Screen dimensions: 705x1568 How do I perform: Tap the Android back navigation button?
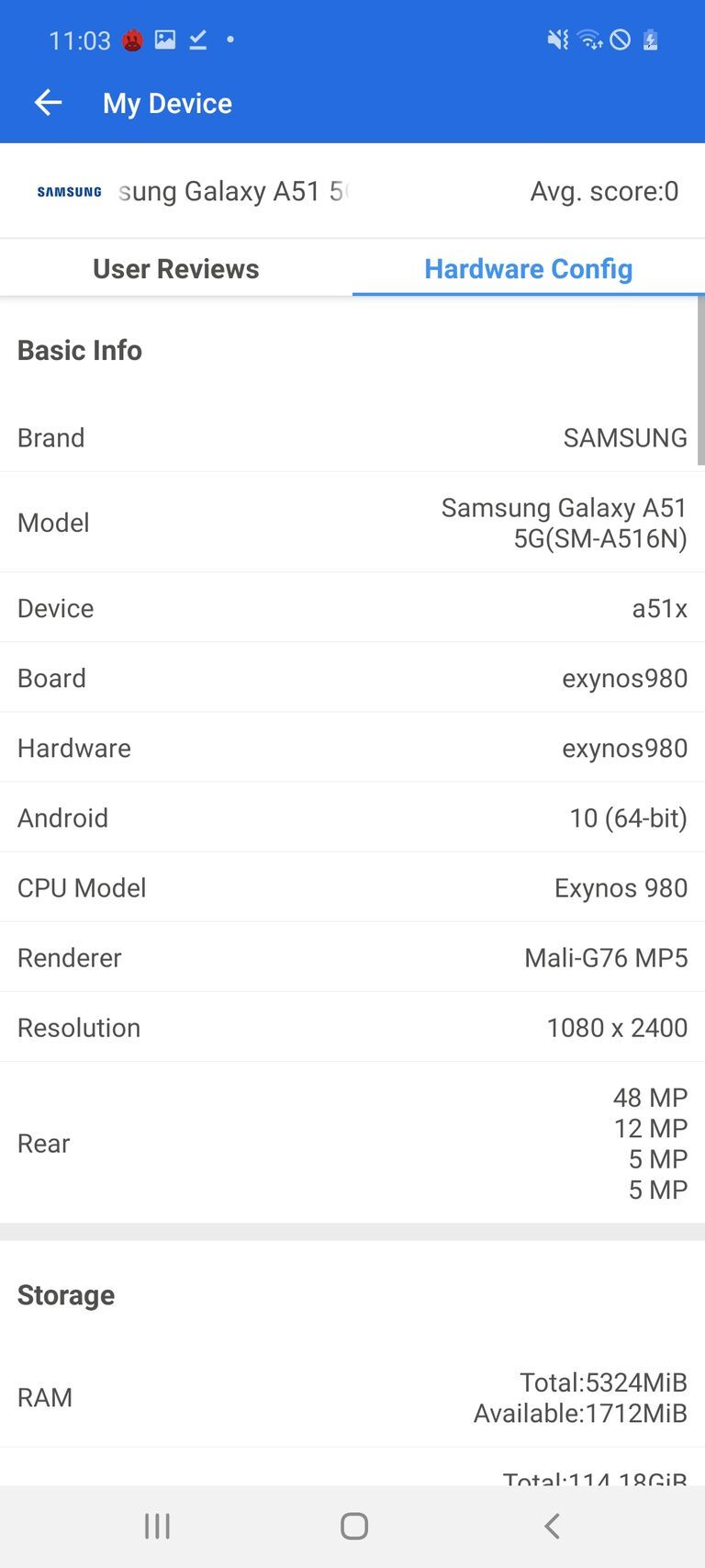tap(551, 1525)
